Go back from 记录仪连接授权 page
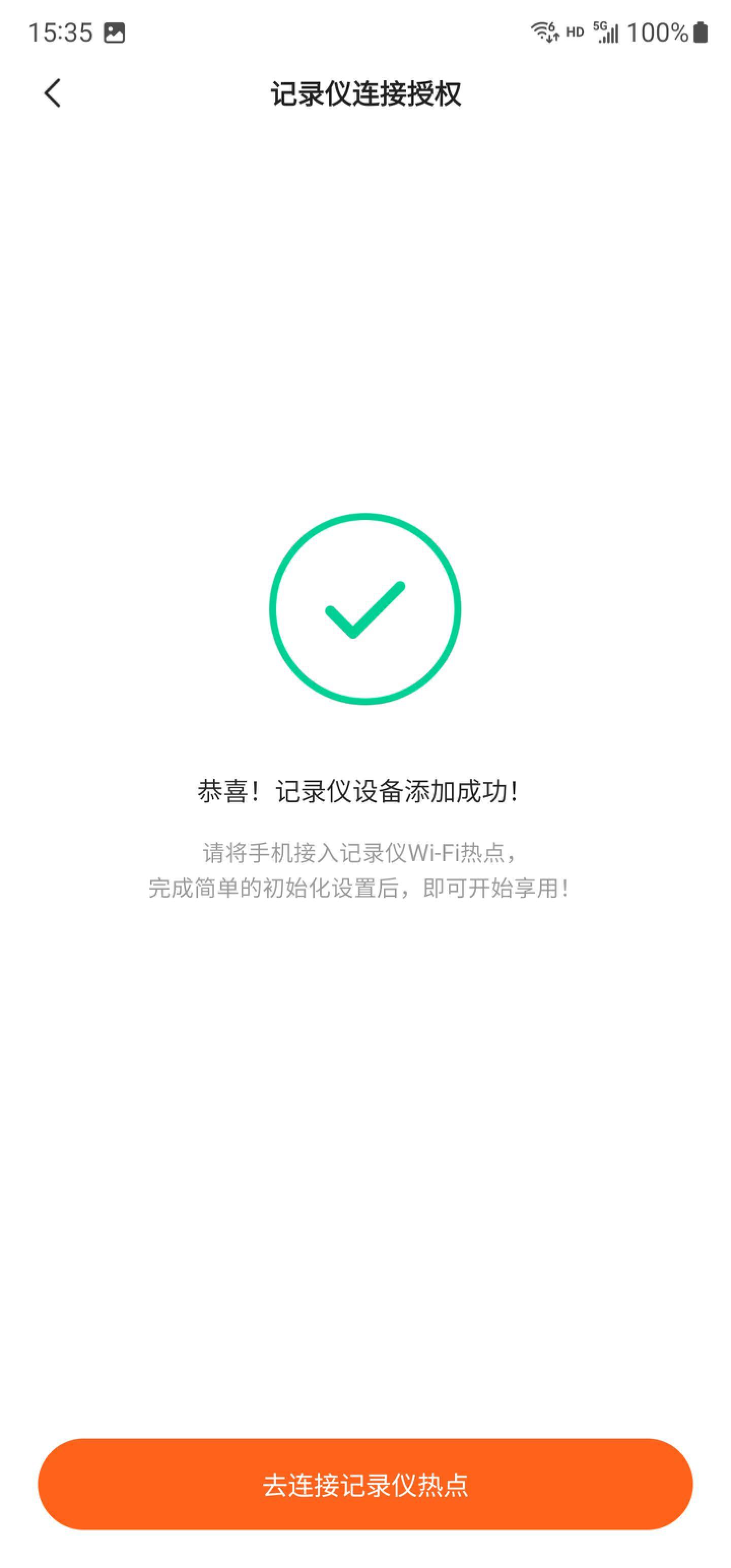 coord(53,93)
